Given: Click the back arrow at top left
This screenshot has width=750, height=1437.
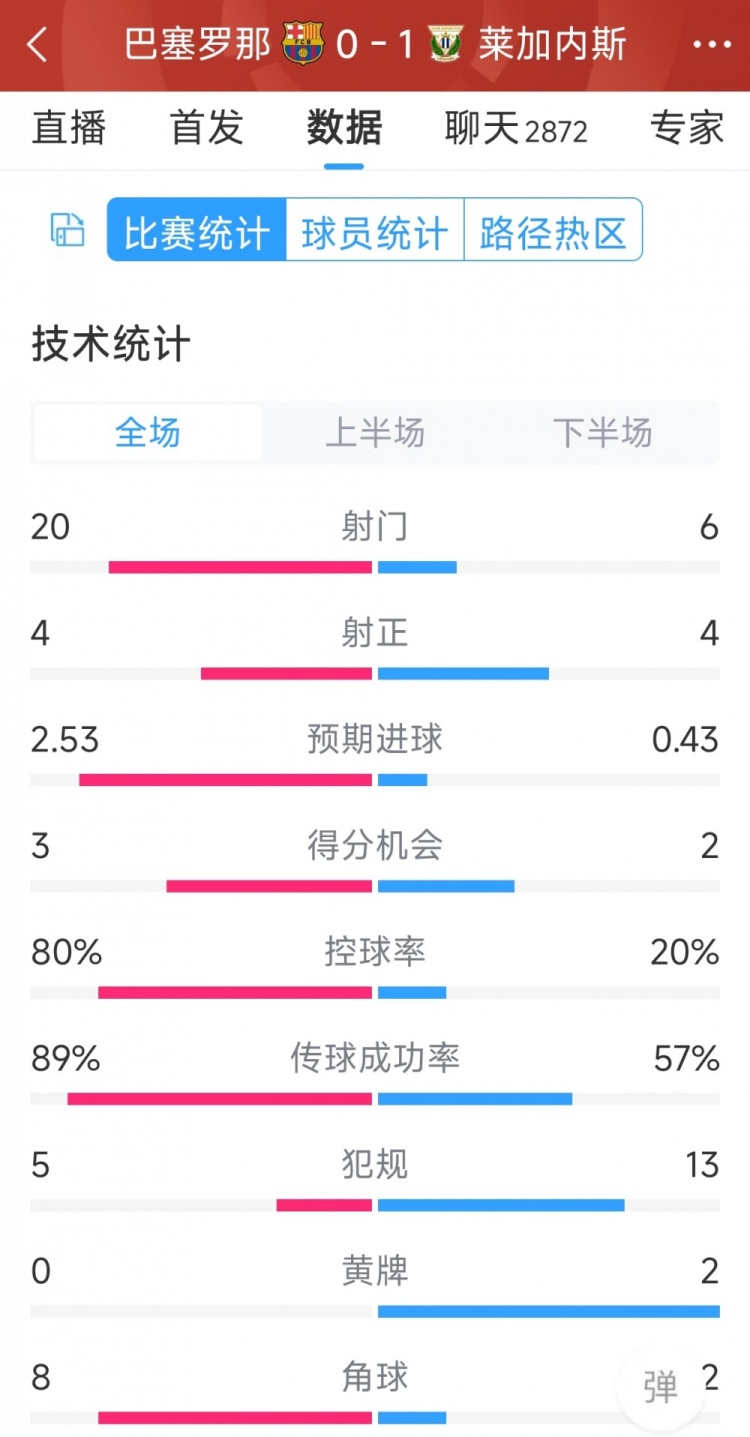Looking at the screenshot, I should click(x=37, y=45).
